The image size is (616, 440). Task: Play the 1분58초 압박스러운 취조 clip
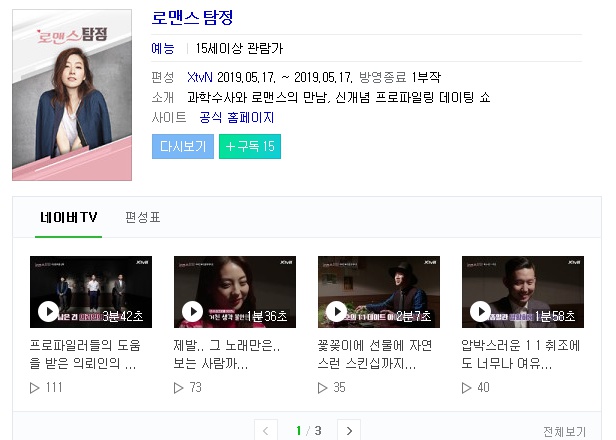(523, 292)
